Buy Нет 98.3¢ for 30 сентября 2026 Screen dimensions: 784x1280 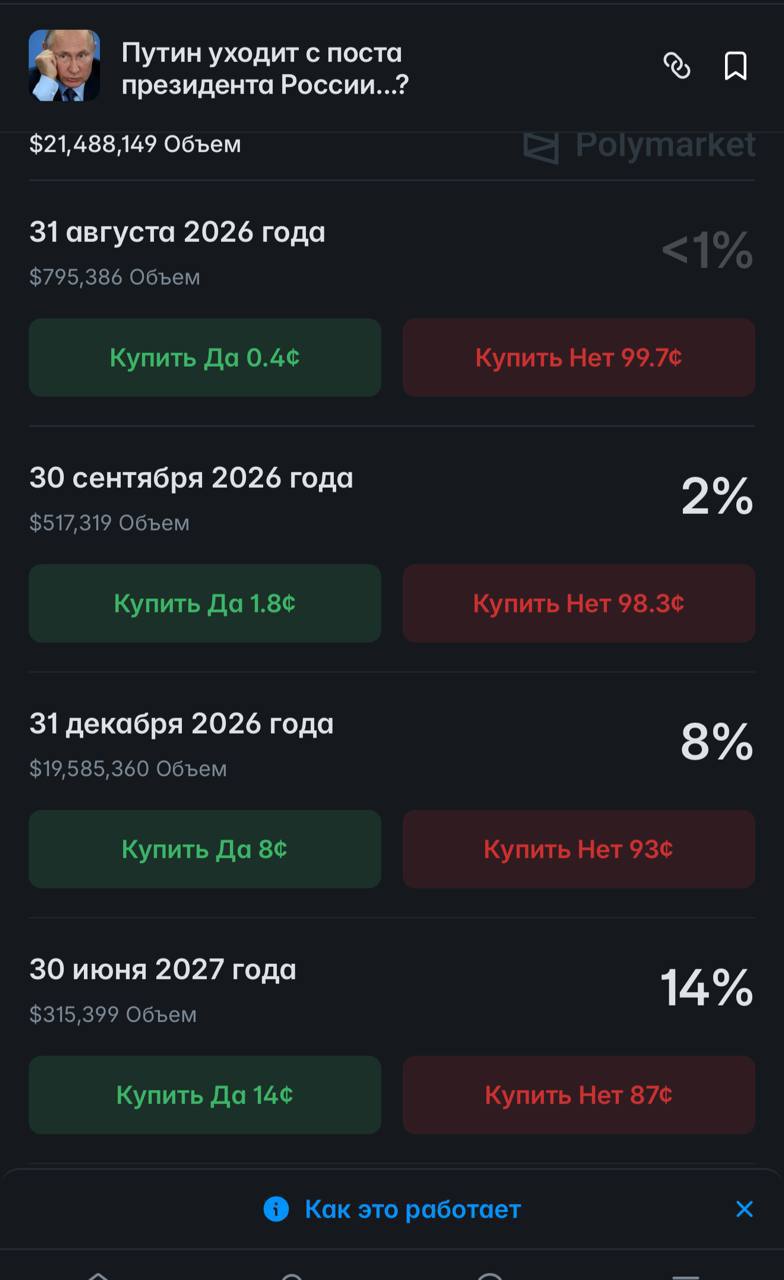579,603
